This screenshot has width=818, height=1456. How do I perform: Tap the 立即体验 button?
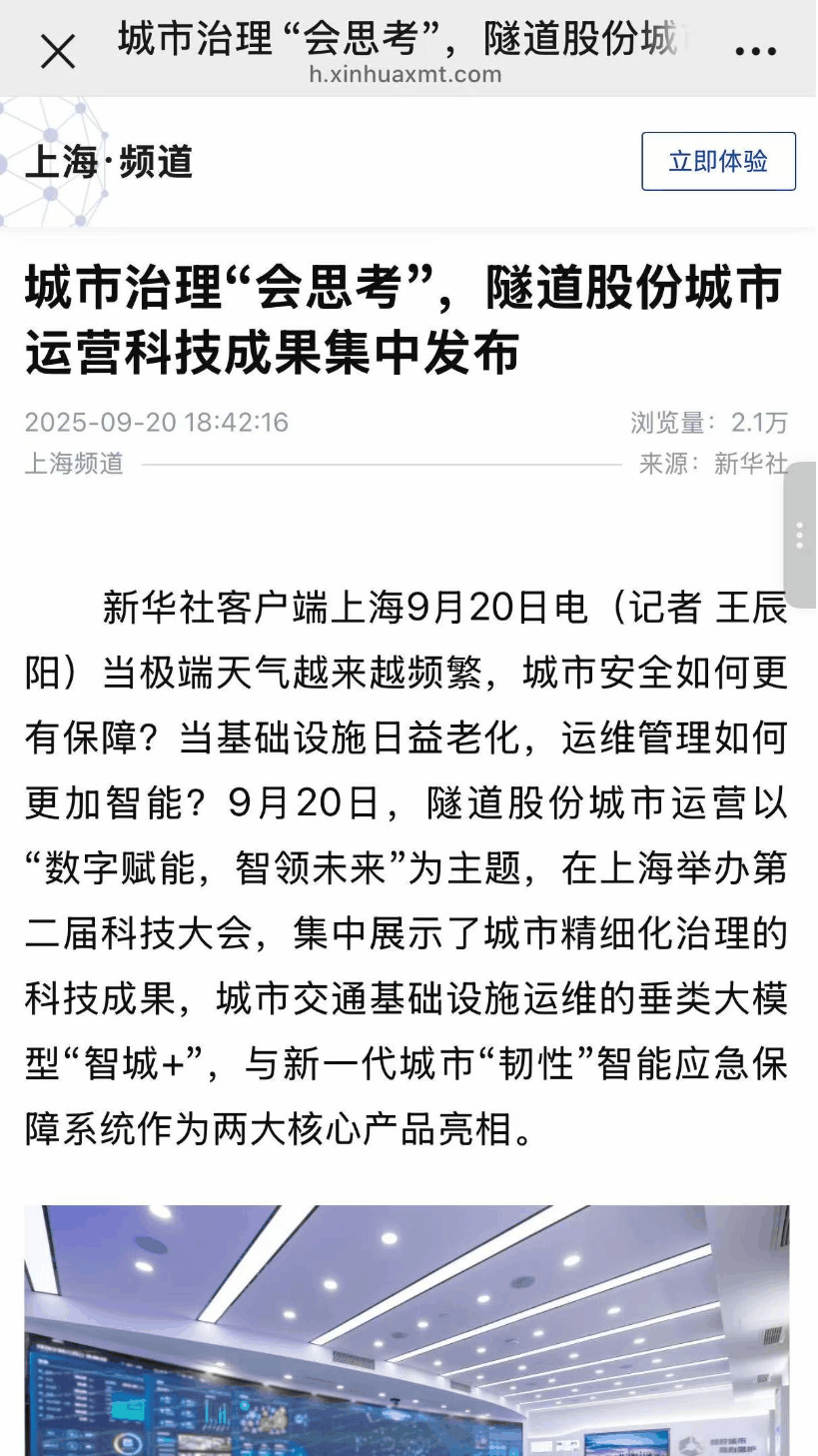coord(718,161)
